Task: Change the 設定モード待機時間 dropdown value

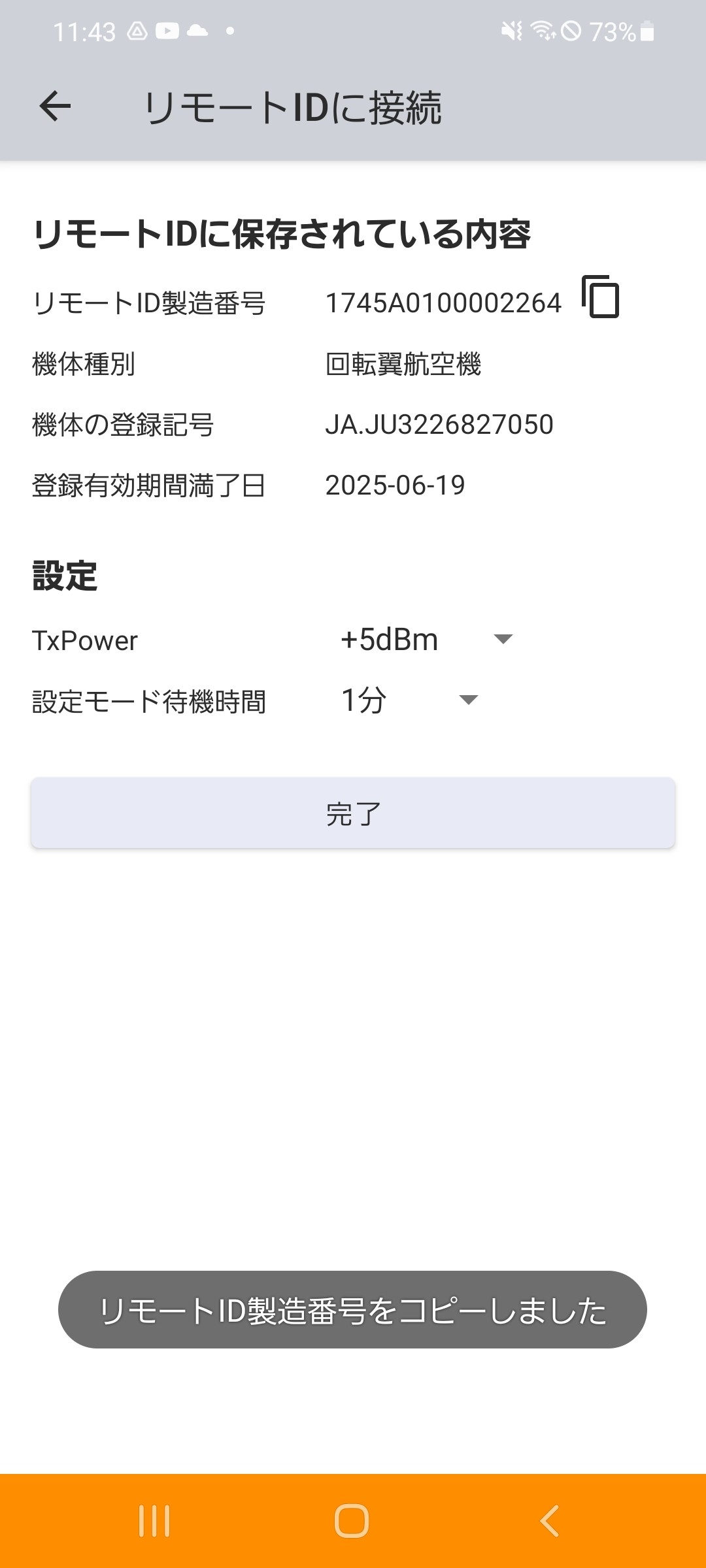Action: pyautogui.click(x=409, y=700)
